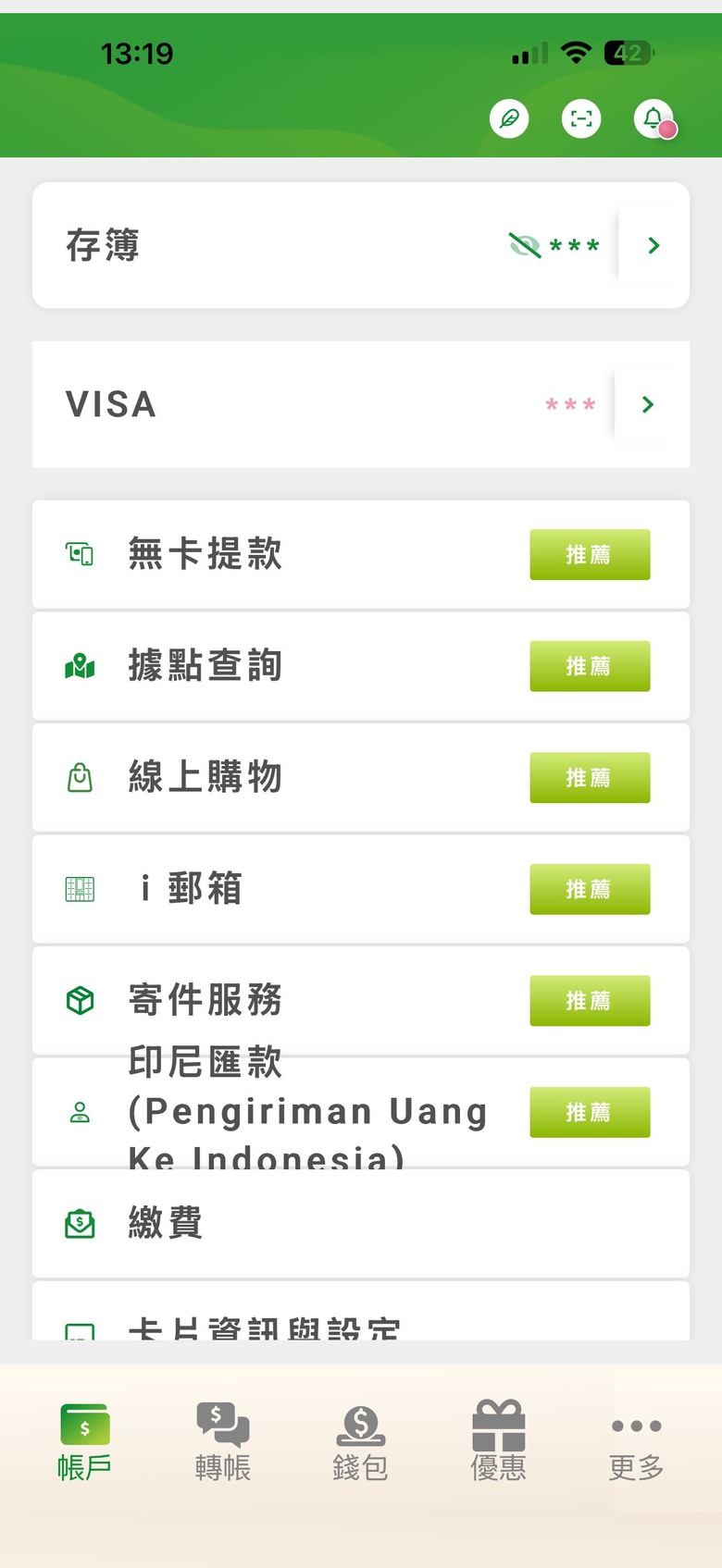Open 據點查詢 branch locator
The width and height of the screenshot is (722, 1568).
361,666
